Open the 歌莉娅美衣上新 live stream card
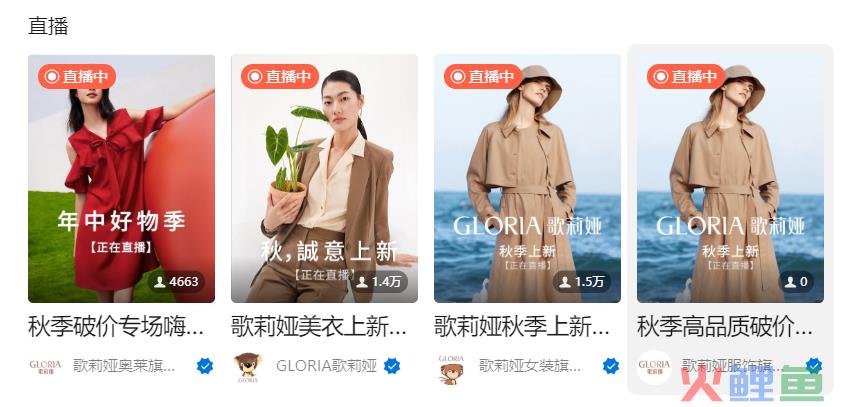The height and width of the screenshot is (407, 848). pyautogui.click(x=324, y=178)
